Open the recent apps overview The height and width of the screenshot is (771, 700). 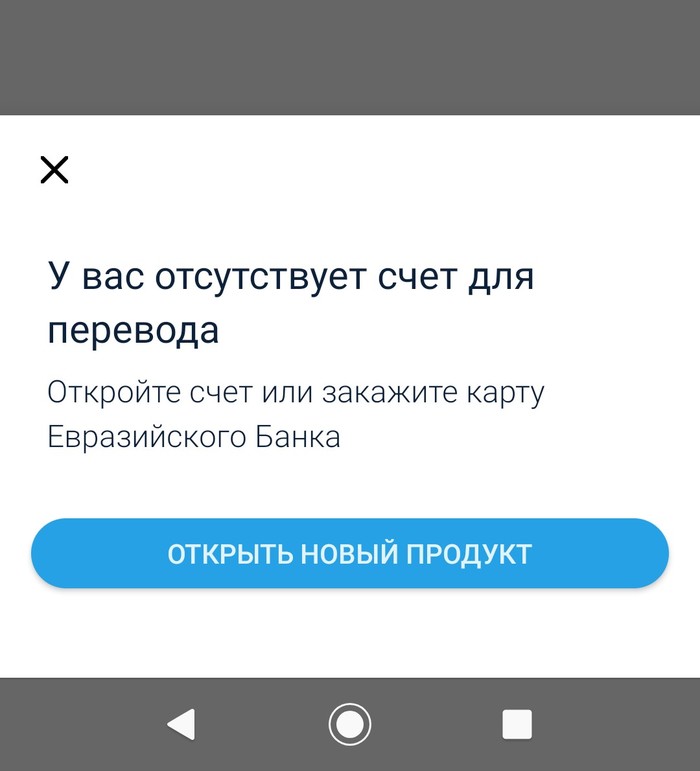(x=516, y=724)
